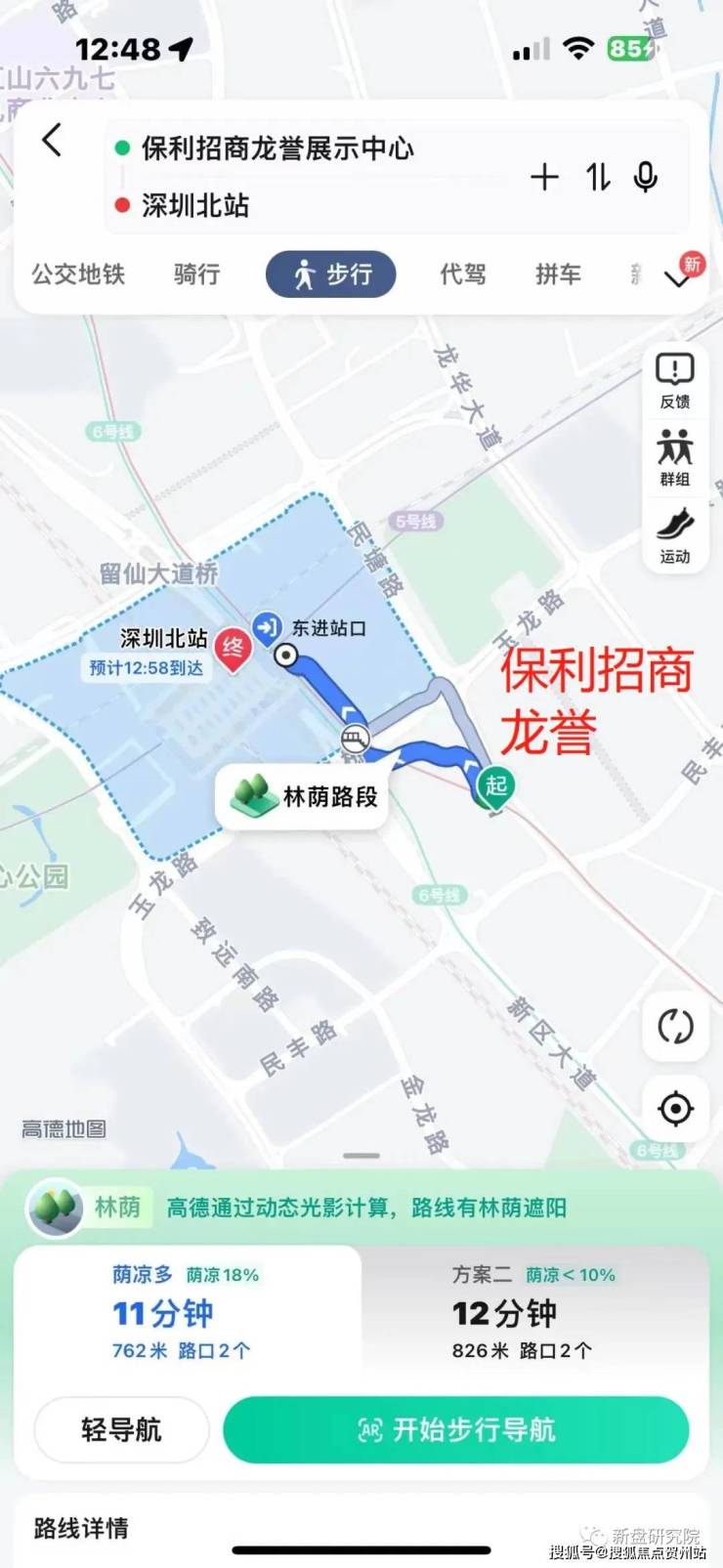Switch to the 公交地铁 tab
The image size is (723, 1568).
[78, 275]
